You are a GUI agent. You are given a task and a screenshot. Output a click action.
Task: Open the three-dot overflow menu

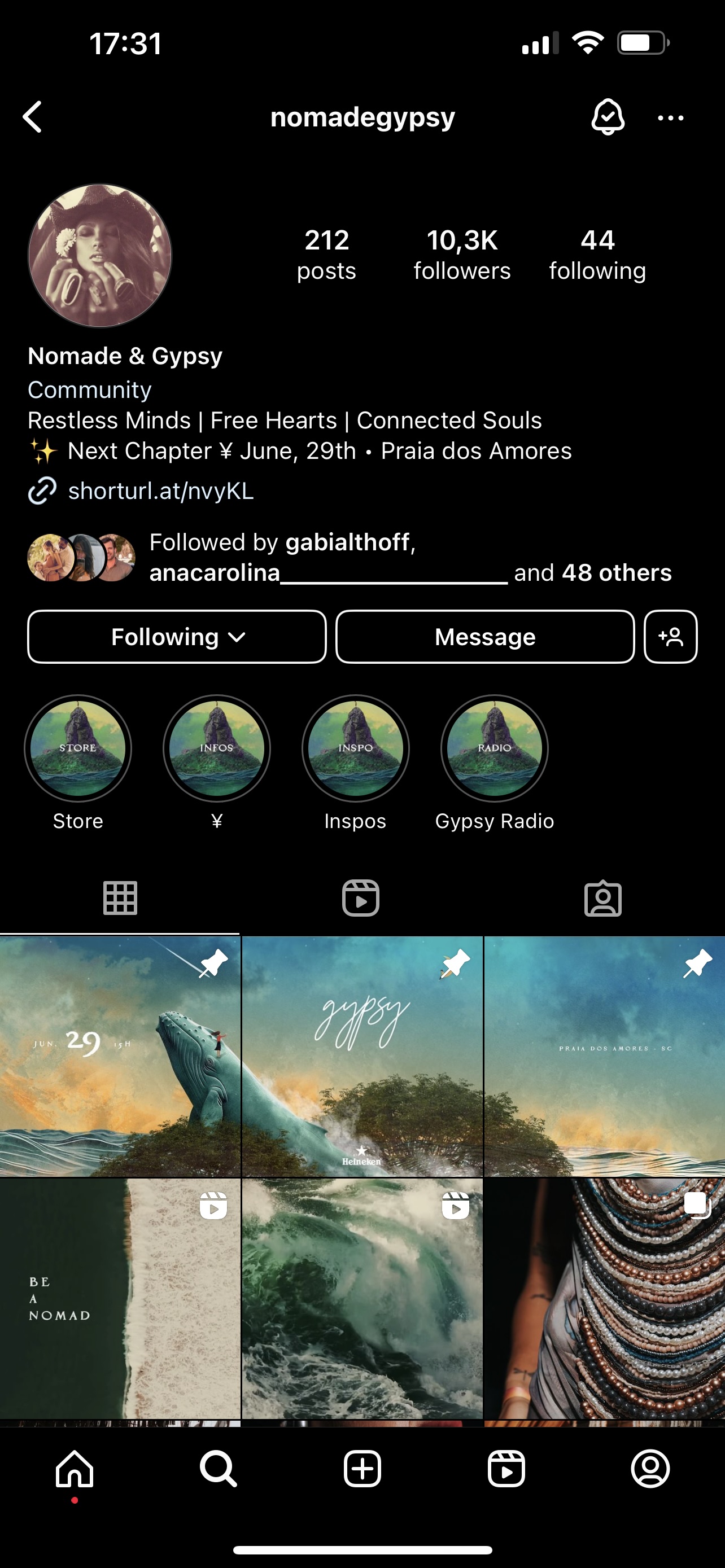click(670, 118)
